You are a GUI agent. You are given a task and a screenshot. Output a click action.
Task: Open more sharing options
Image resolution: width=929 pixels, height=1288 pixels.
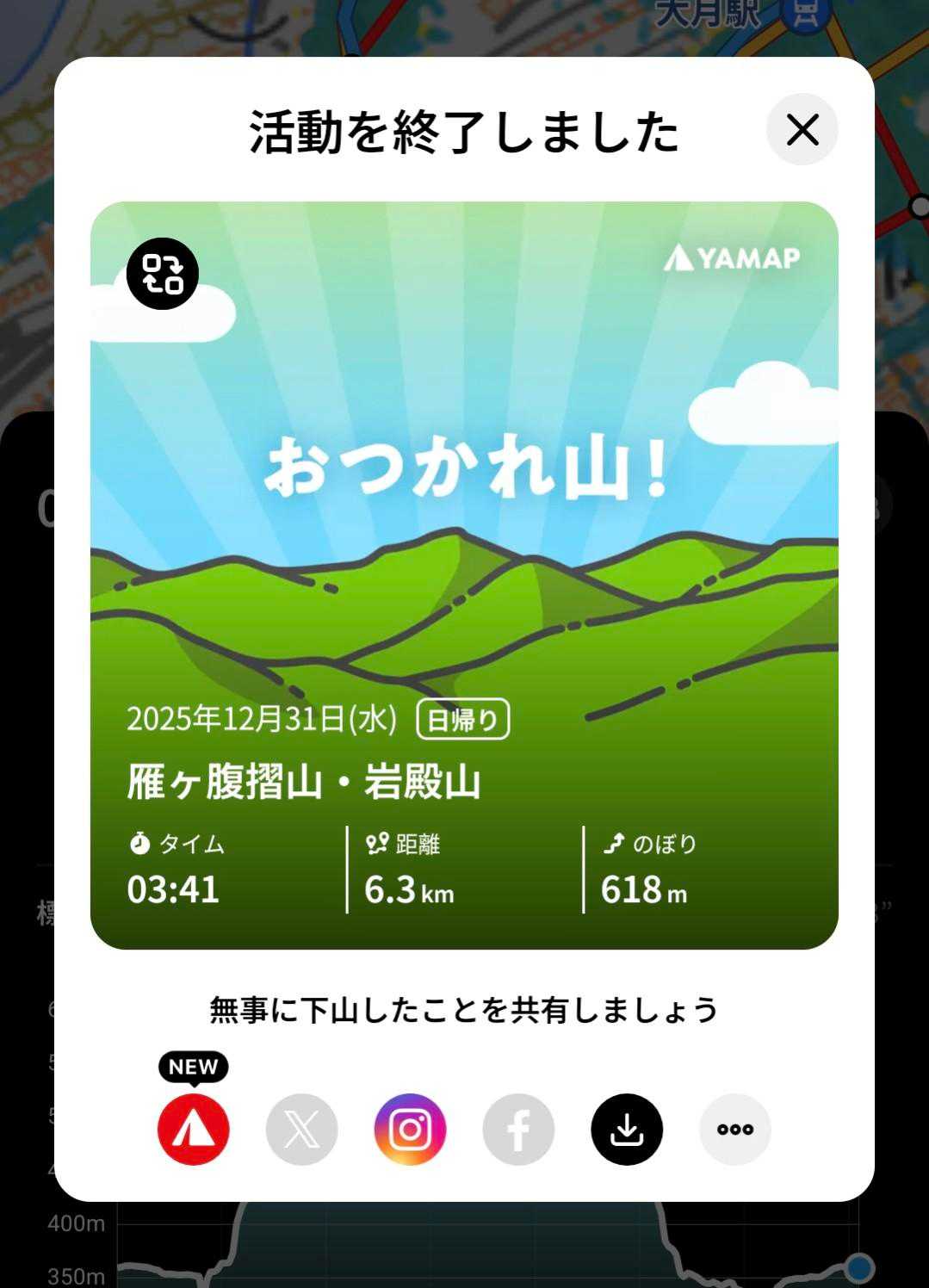(735, 1129)
